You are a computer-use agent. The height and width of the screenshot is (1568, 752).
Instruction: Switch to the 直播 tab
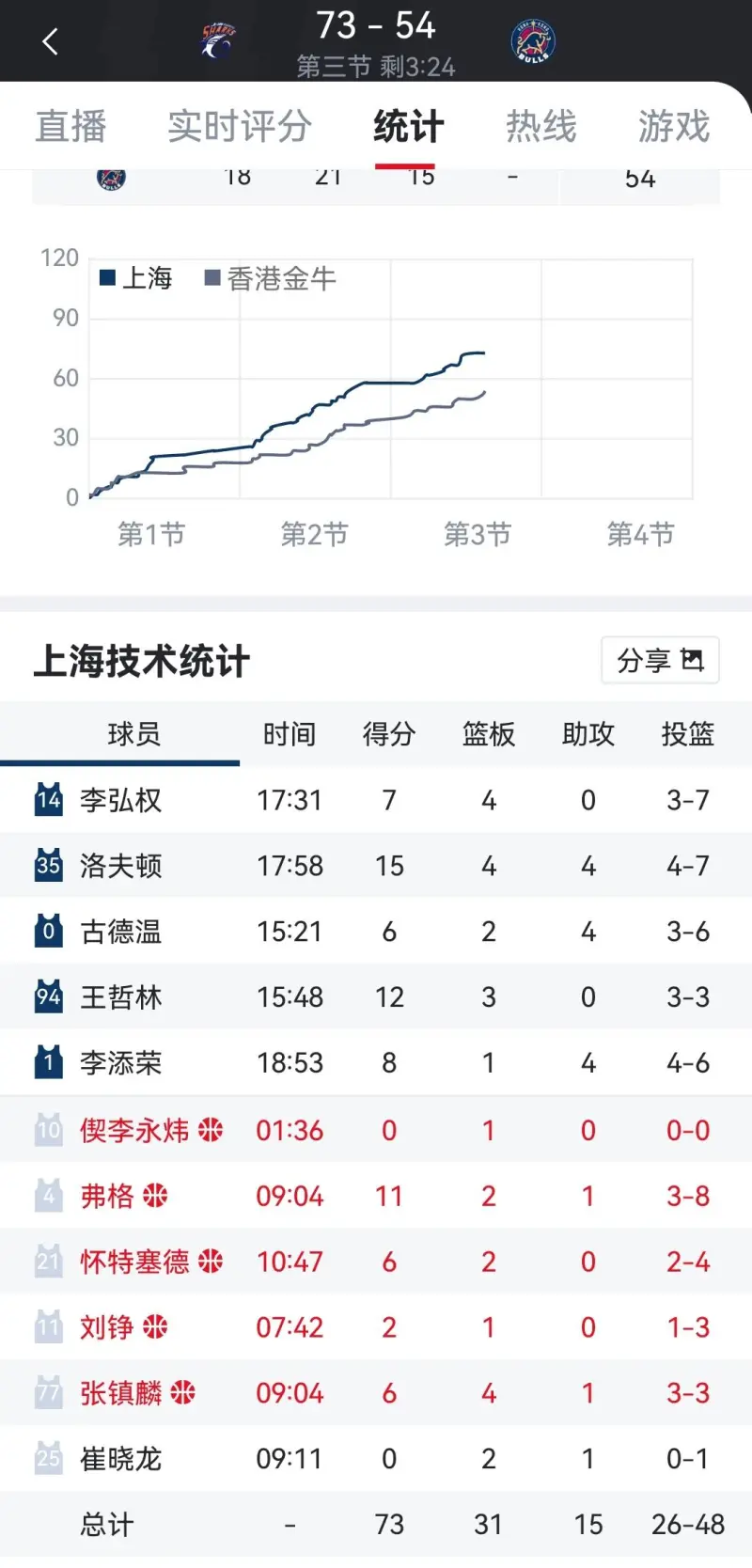point(70,125)
